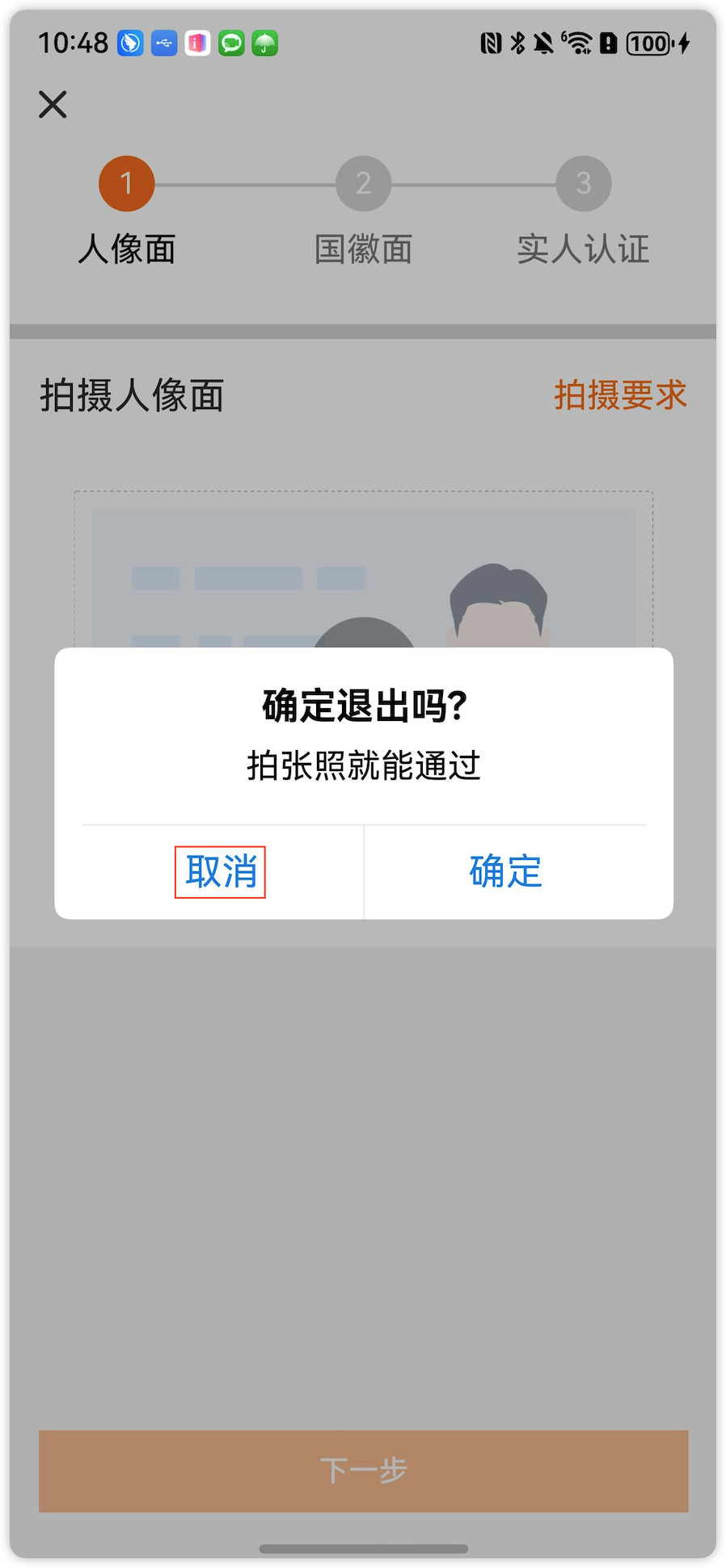Tap 取消 to stay on page

[x=220, y=872]
